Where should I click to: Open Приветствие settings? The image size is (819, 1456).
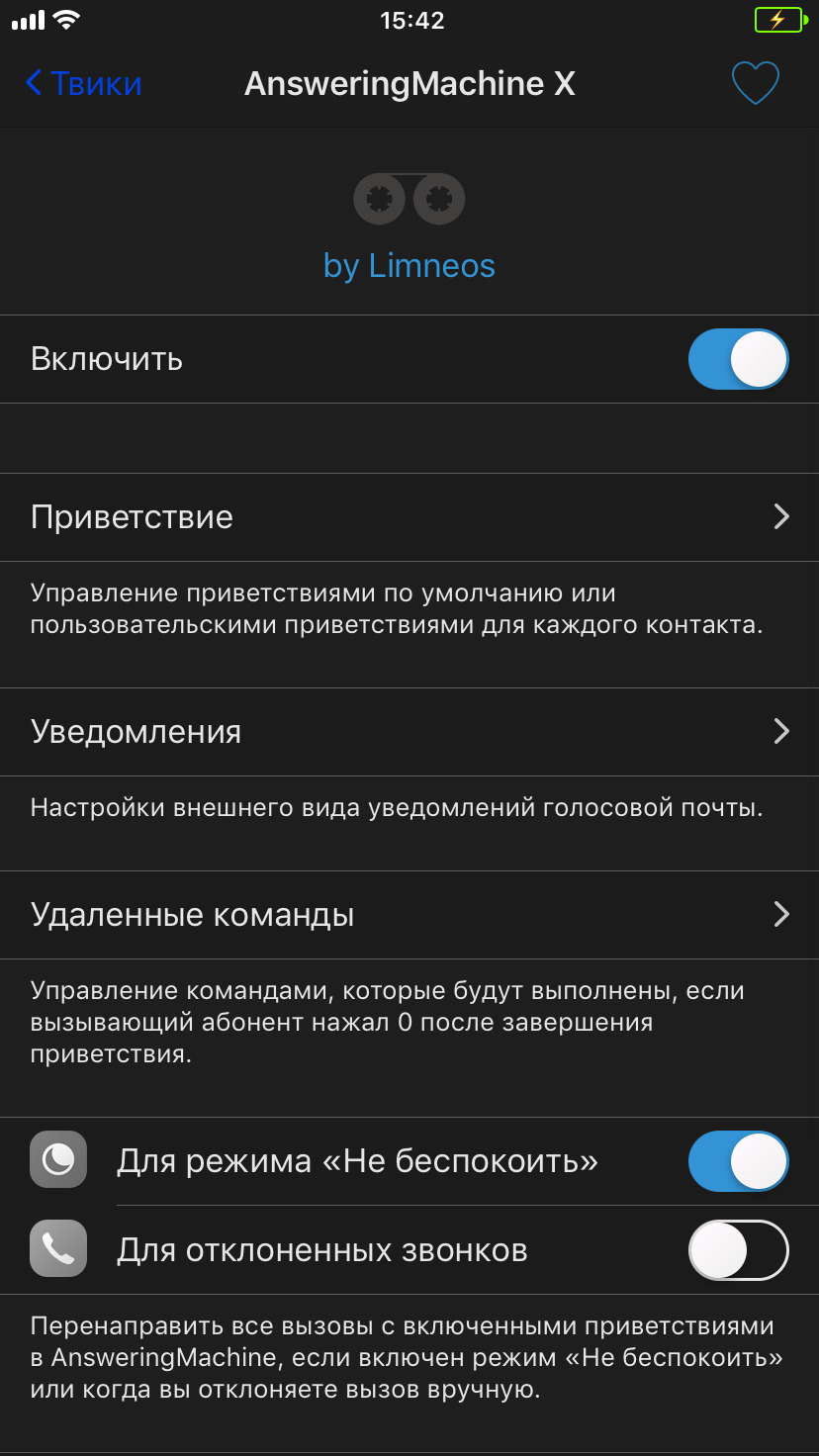tap(409, 517)
